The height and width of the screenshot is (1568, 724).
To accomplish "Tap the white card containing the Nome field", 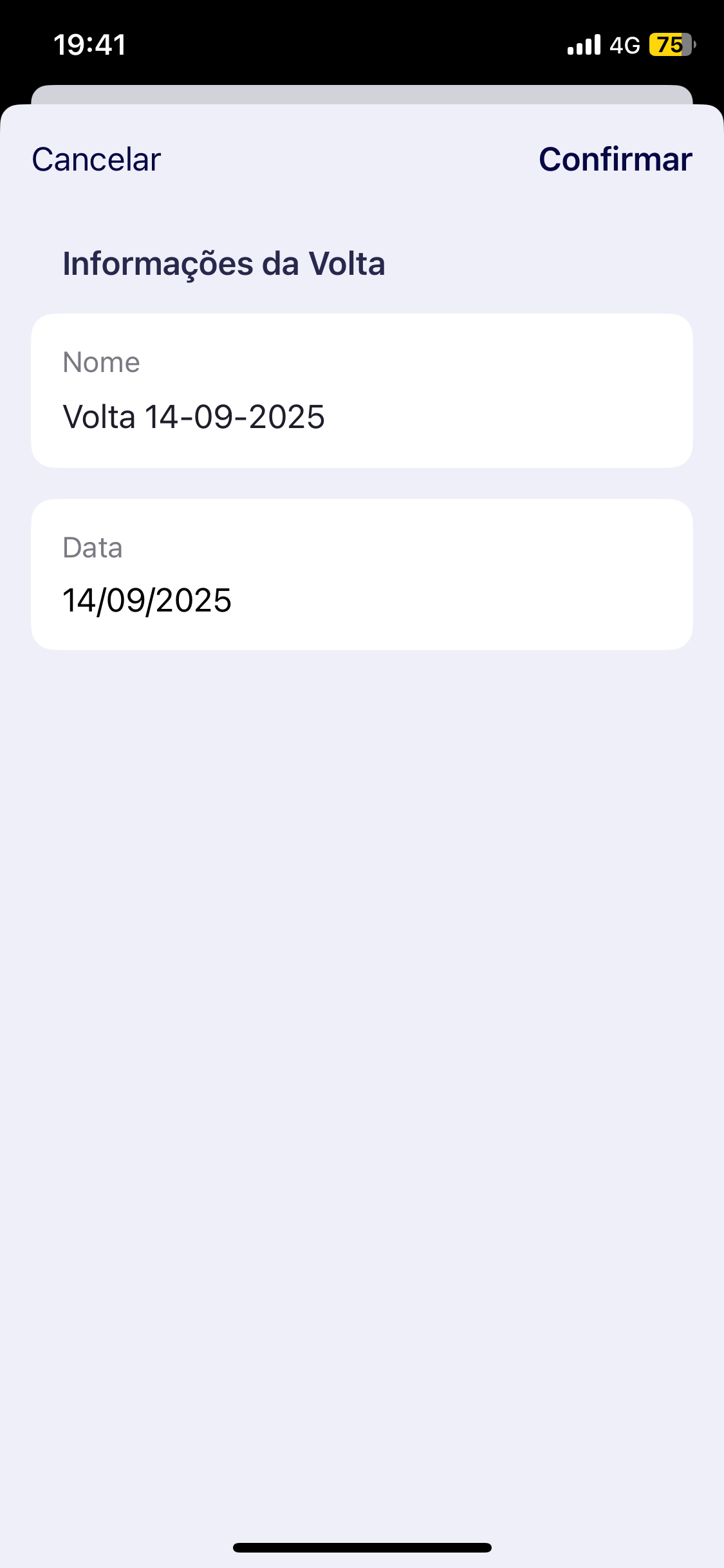I will (362, 389).
